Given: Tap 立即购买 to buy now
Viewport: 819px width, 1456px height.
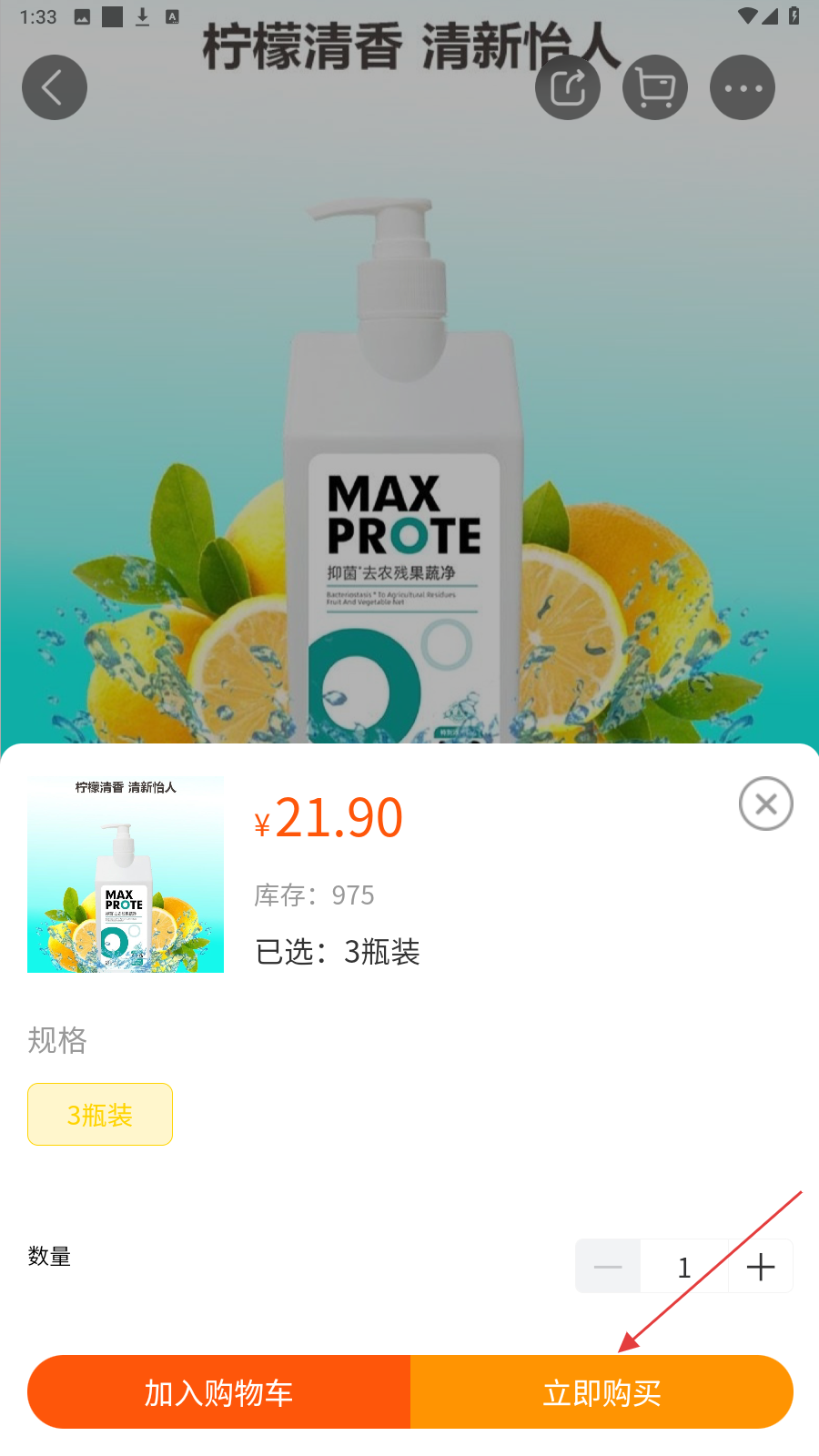Looking at the screenshot, I should coord(602,1392).
